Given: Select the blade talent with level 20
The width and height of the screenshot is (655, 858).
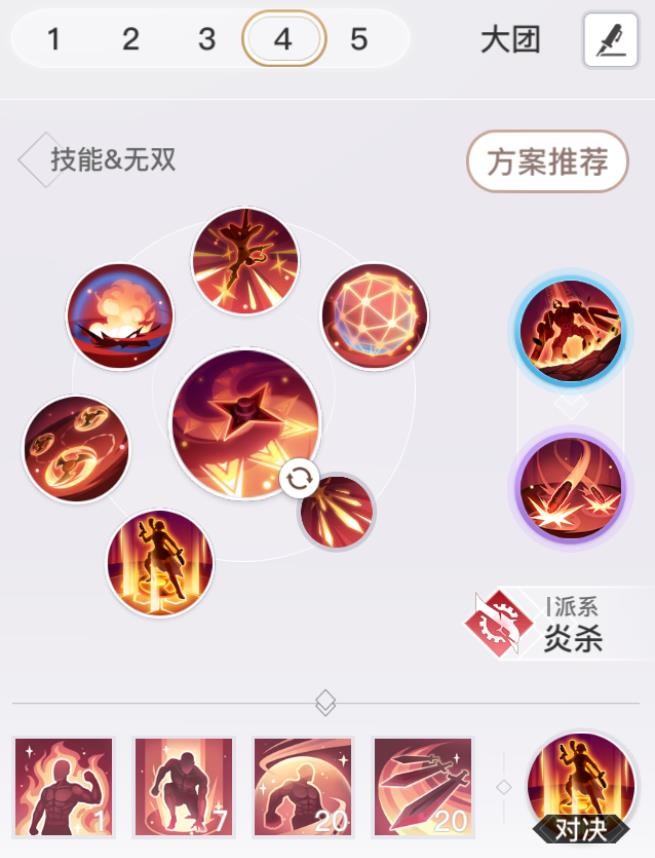Looking at the screenshot, I should point(422,786).
